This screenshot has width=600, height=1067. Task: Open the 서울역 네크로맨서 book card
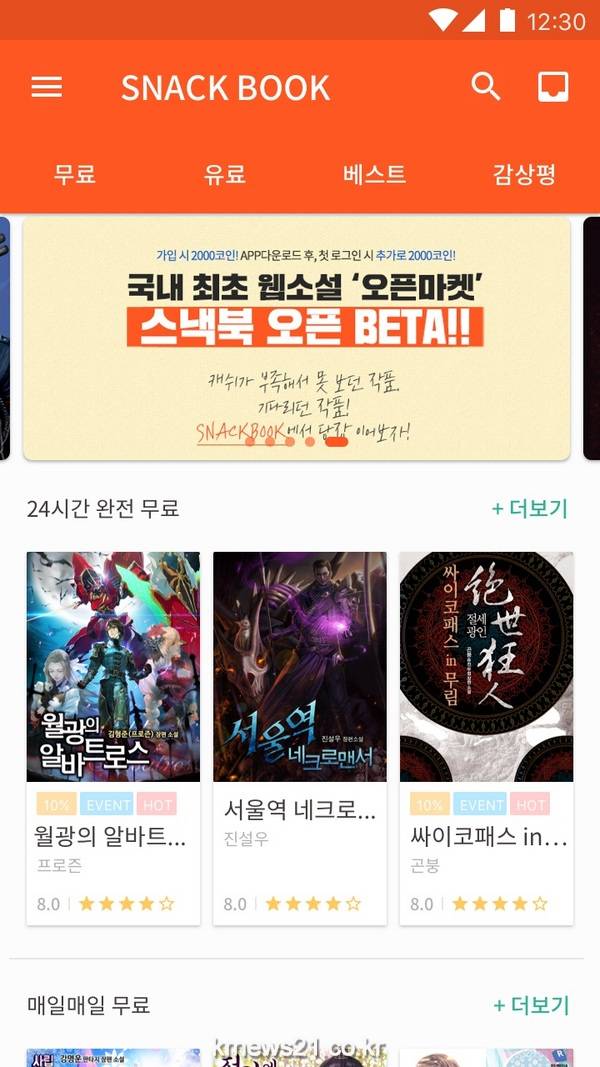pyautogui.click(x=300, y=737)
